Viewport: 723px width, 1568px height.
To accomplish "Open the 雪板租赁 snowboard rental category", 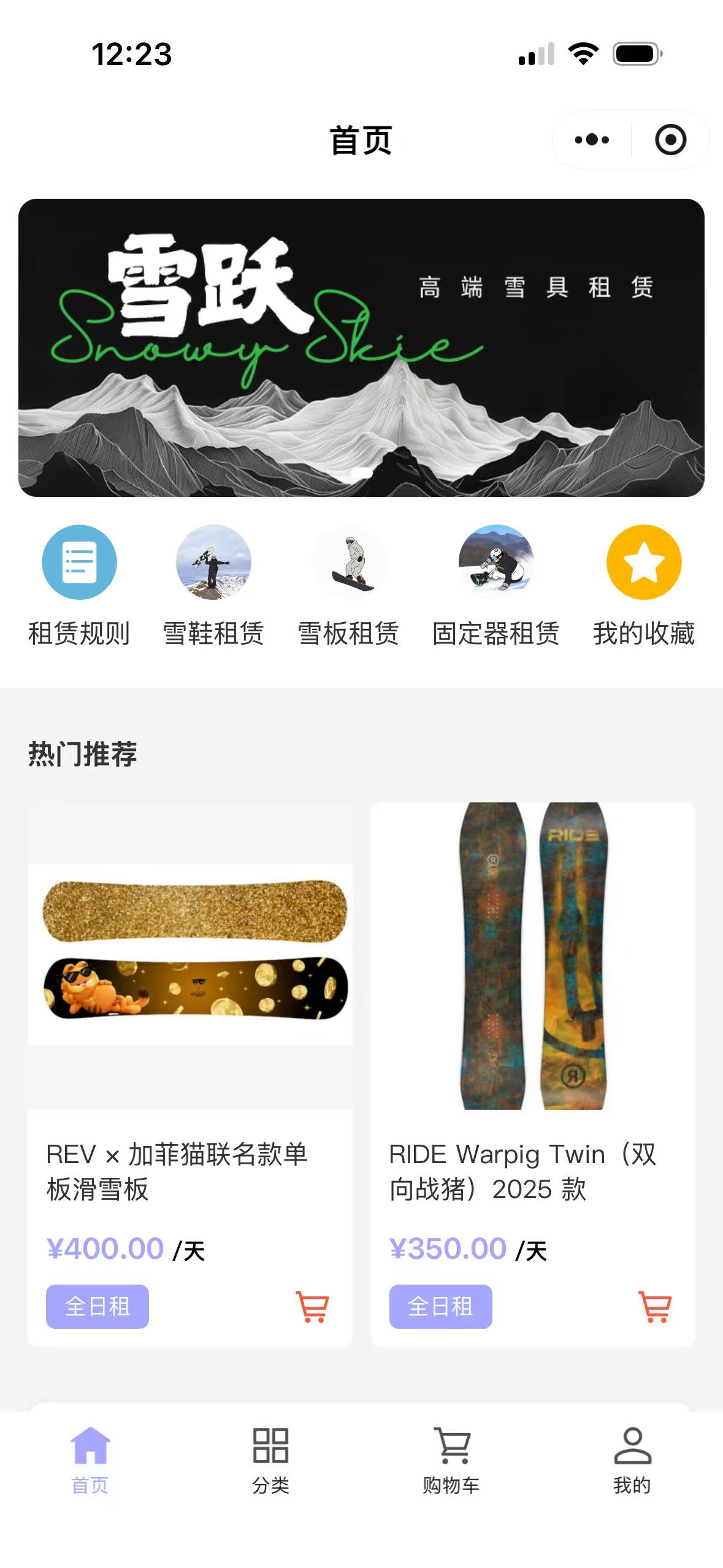I will click(350, 563).
